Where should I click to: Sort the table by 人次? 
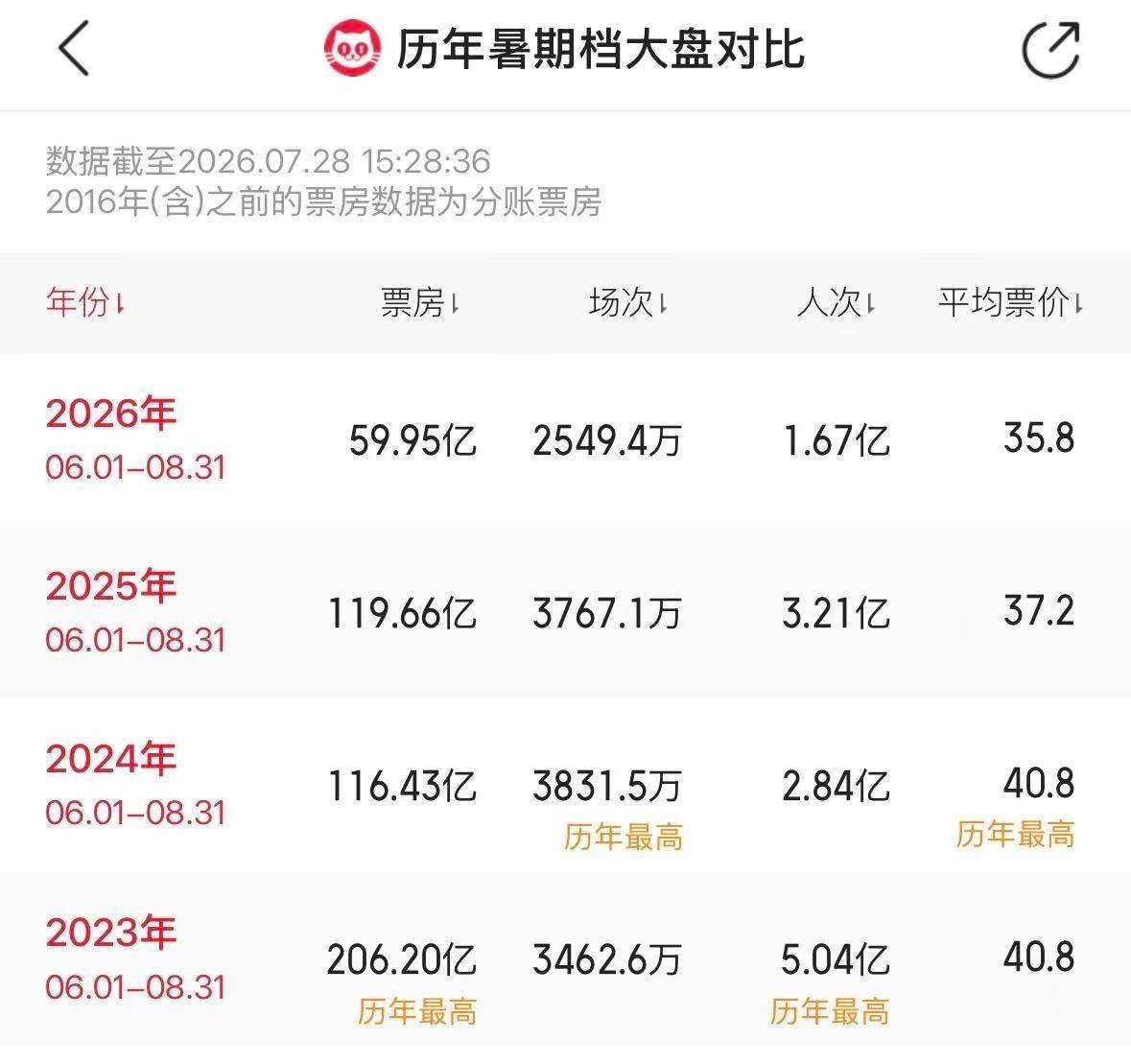coord(836,302)
